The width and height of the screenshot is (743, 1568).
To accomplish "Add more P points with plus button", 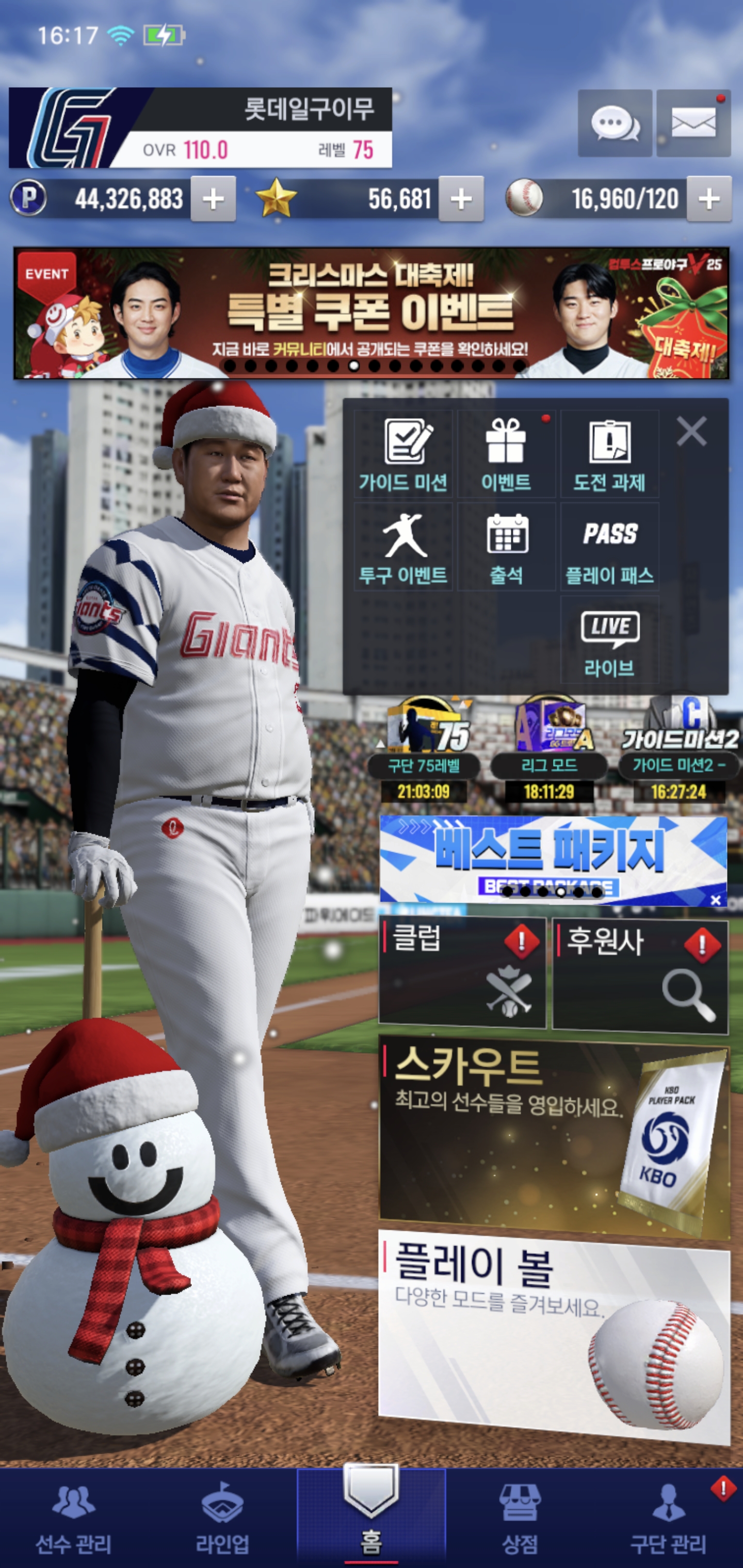I will coord(213,199).
